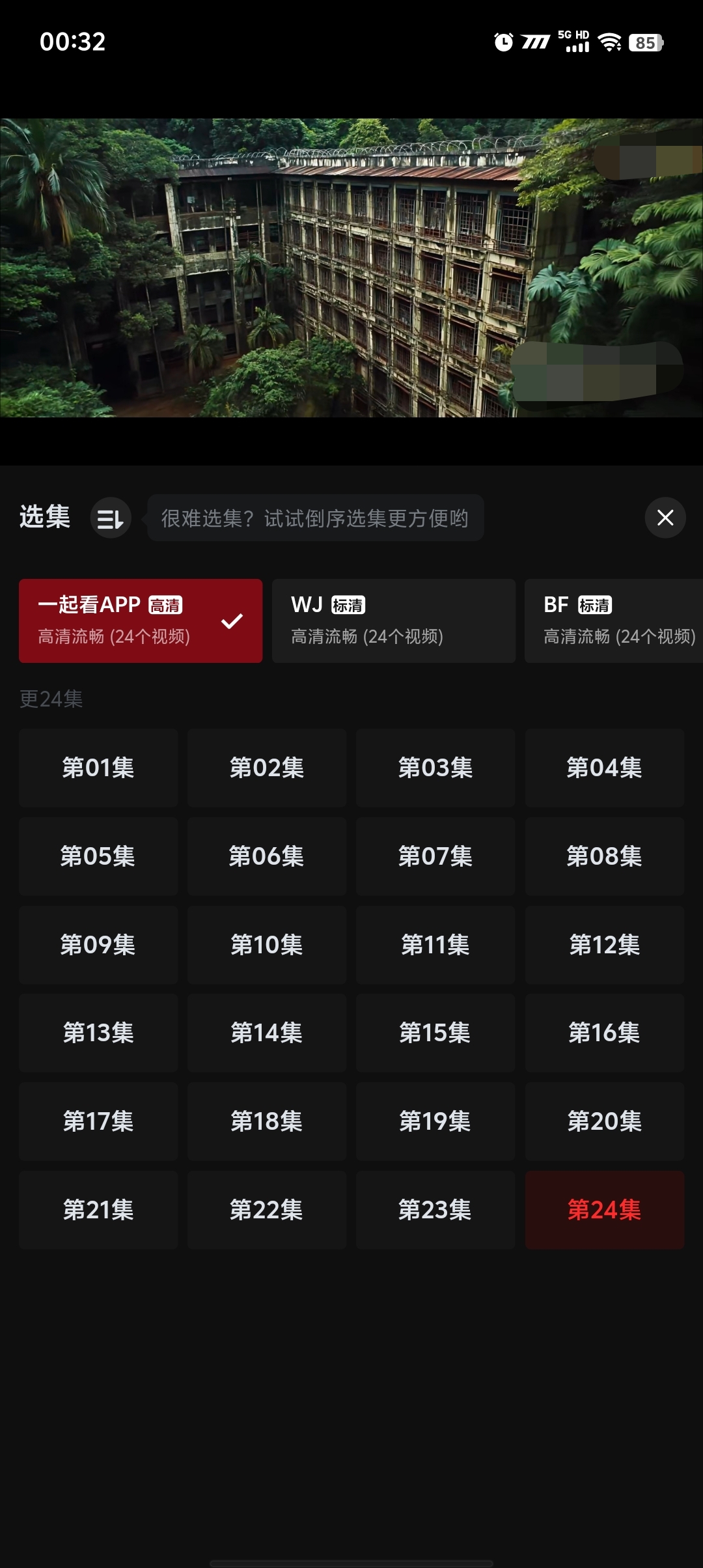This screenshot has height=1568, width=703.
Task: Choose episode 第16集
Action: [604, 1033]
